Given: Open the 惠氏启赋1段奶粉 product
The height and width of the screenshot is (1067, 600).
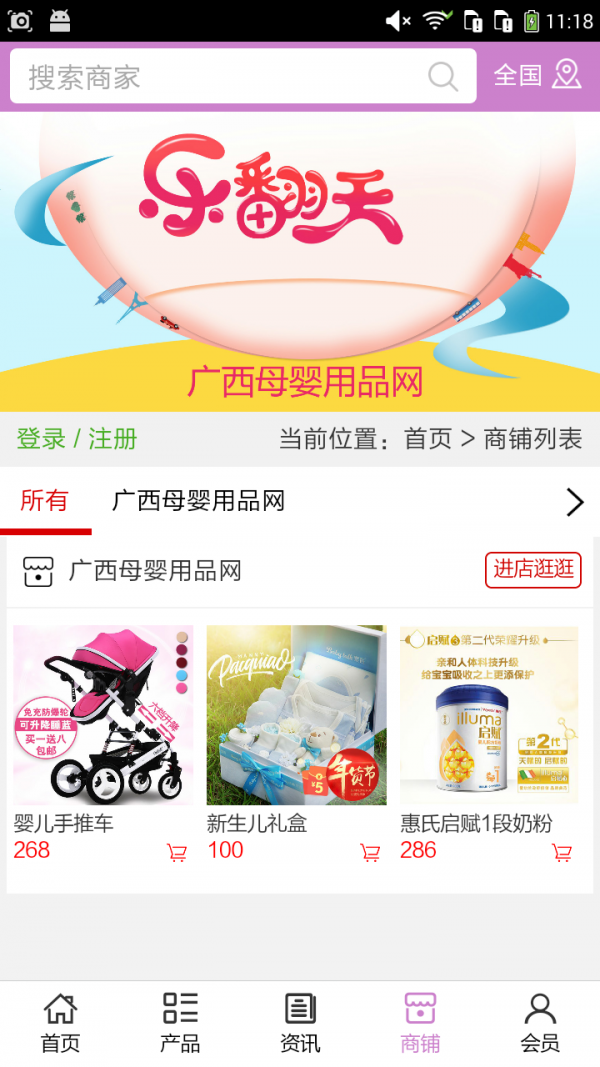Looking at the screenshot, I should click(489, 716).
